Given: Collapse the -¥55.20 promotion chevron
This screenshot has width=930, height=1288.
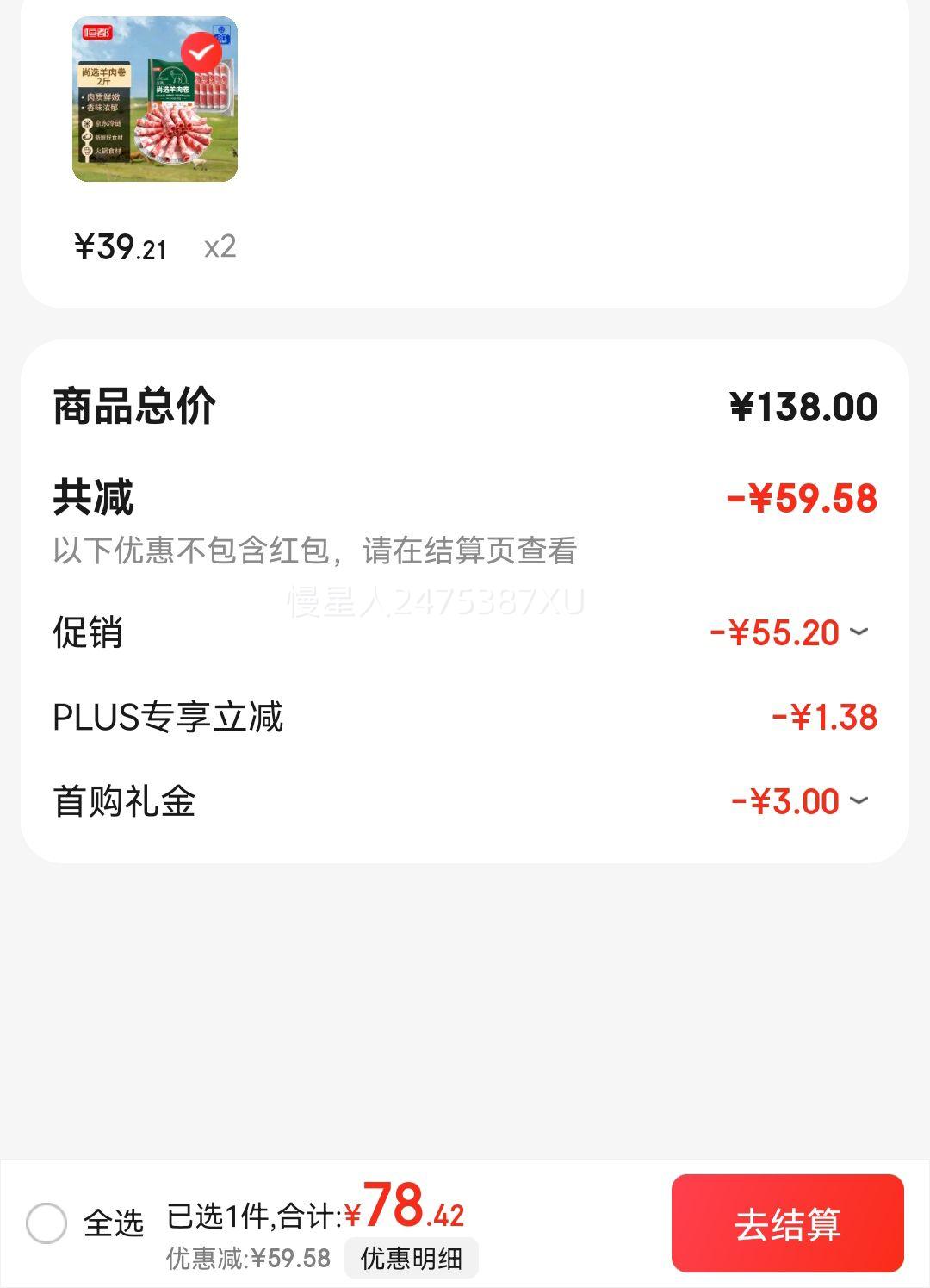Looking at the screenshot, I should click(x=858, y=634).
